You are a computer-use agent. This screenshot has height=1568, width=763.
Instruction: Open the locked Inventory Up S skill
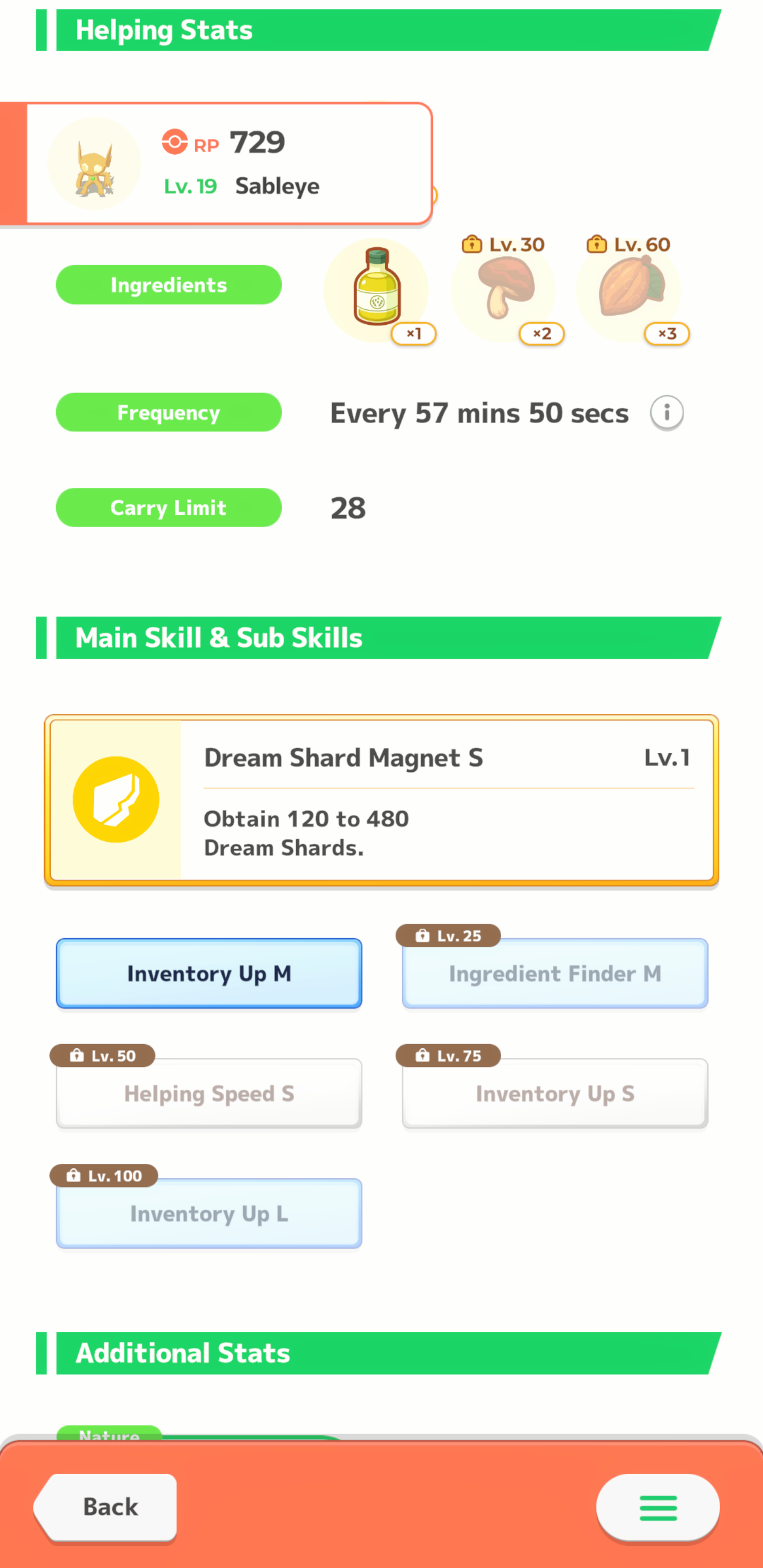pyautogui.click(x=555, y=1093)
